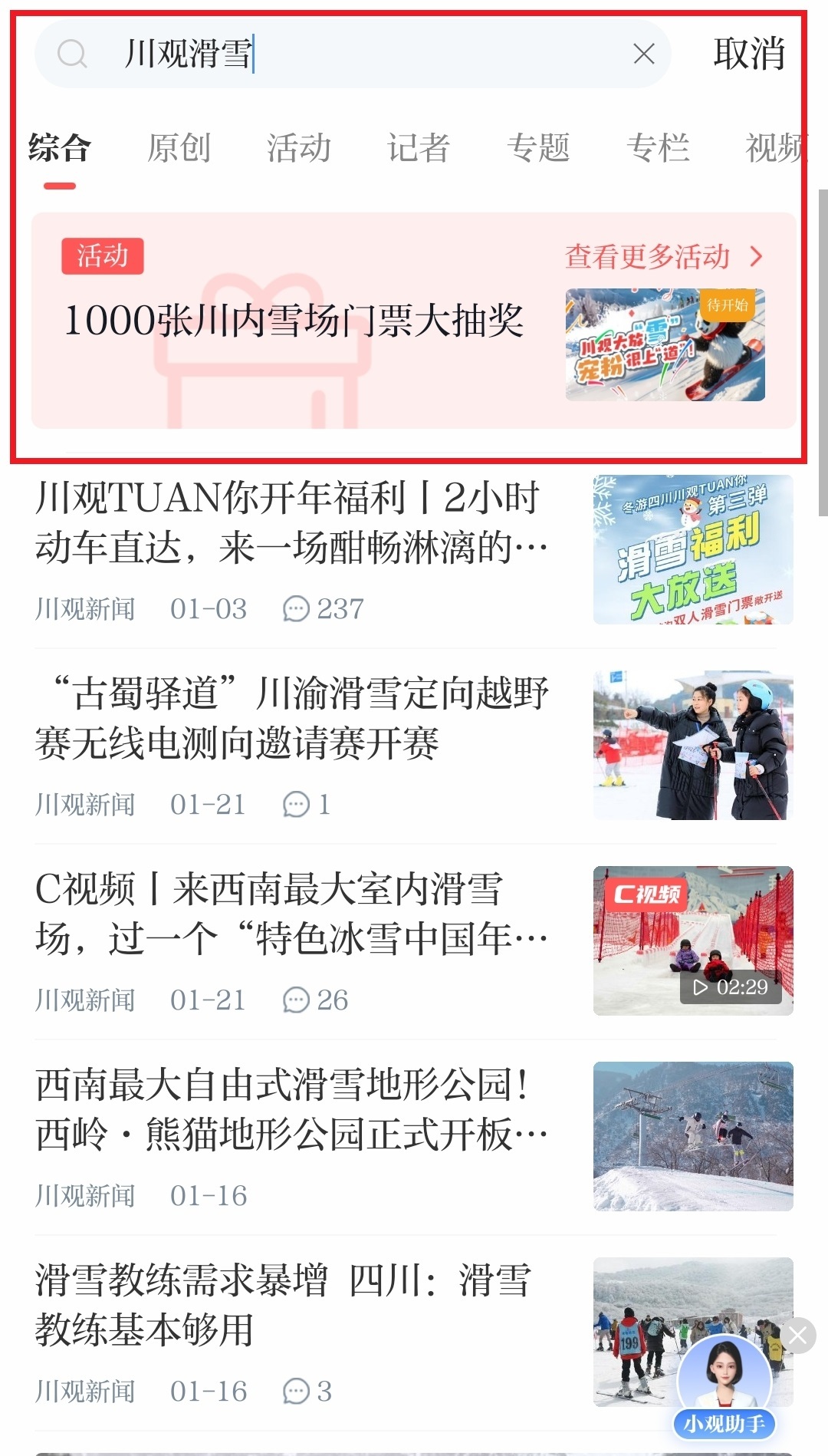View more activities via 查看更多活动
Image resolution: width=828 pixels, height=1456 pixels.
point(663,256)
